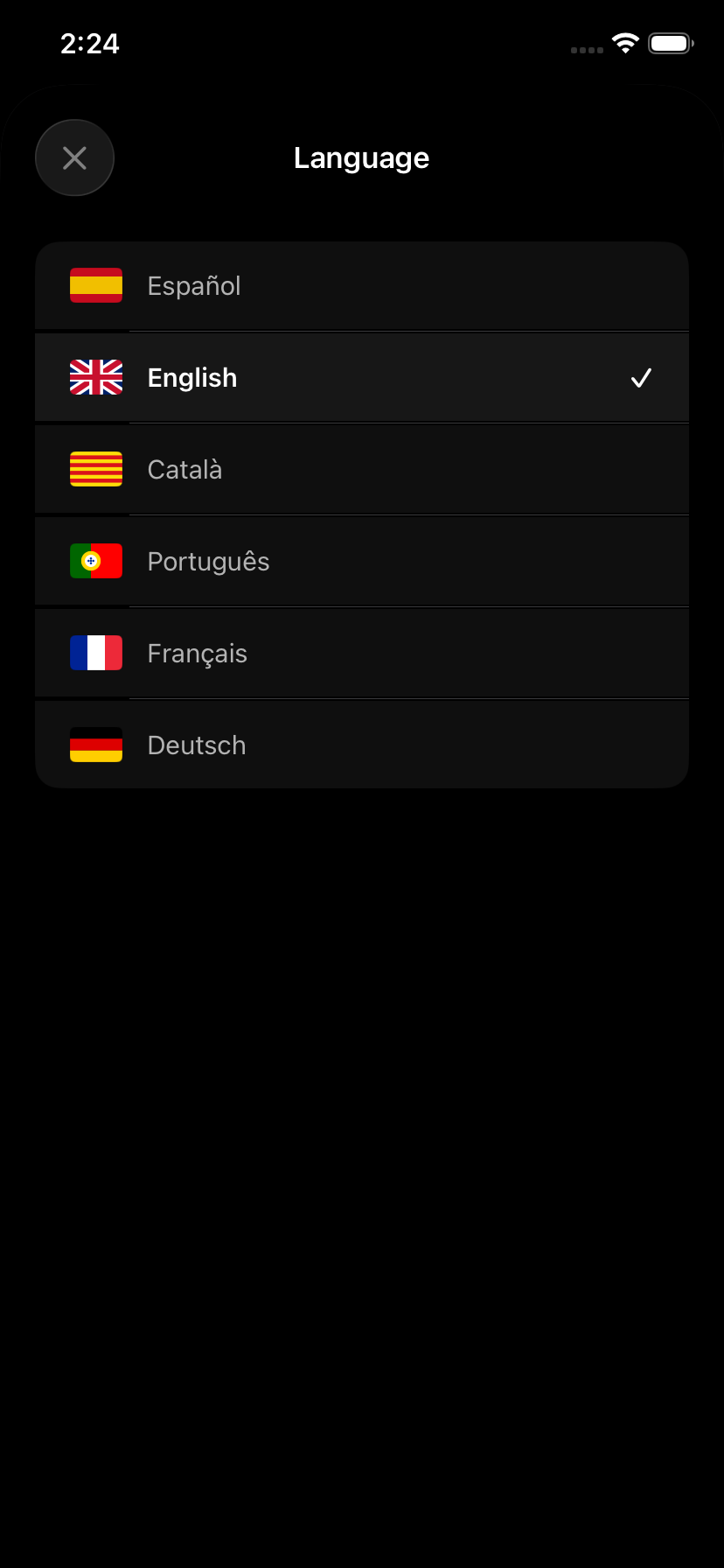This screenshot has height=1568, width=724.
Task: Click the Catalan flag icon
Action: click(96, 469)
